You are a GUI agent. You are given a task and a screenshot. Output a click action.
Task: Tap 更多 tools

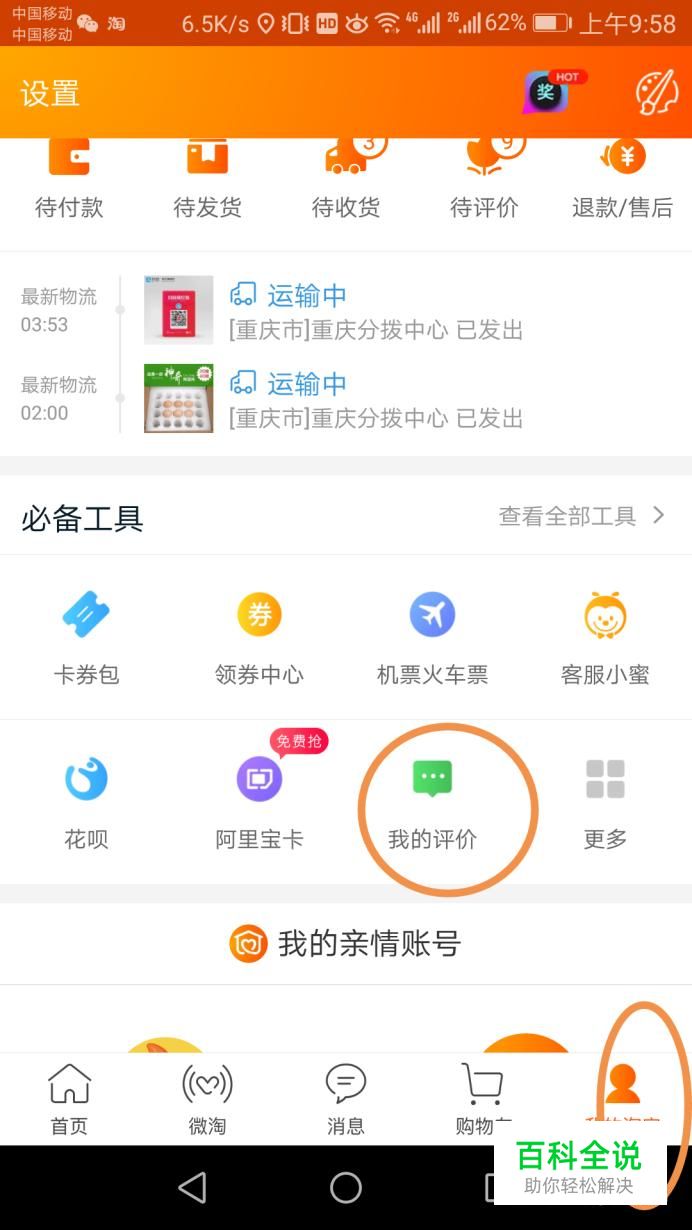(x=605, y=802)
